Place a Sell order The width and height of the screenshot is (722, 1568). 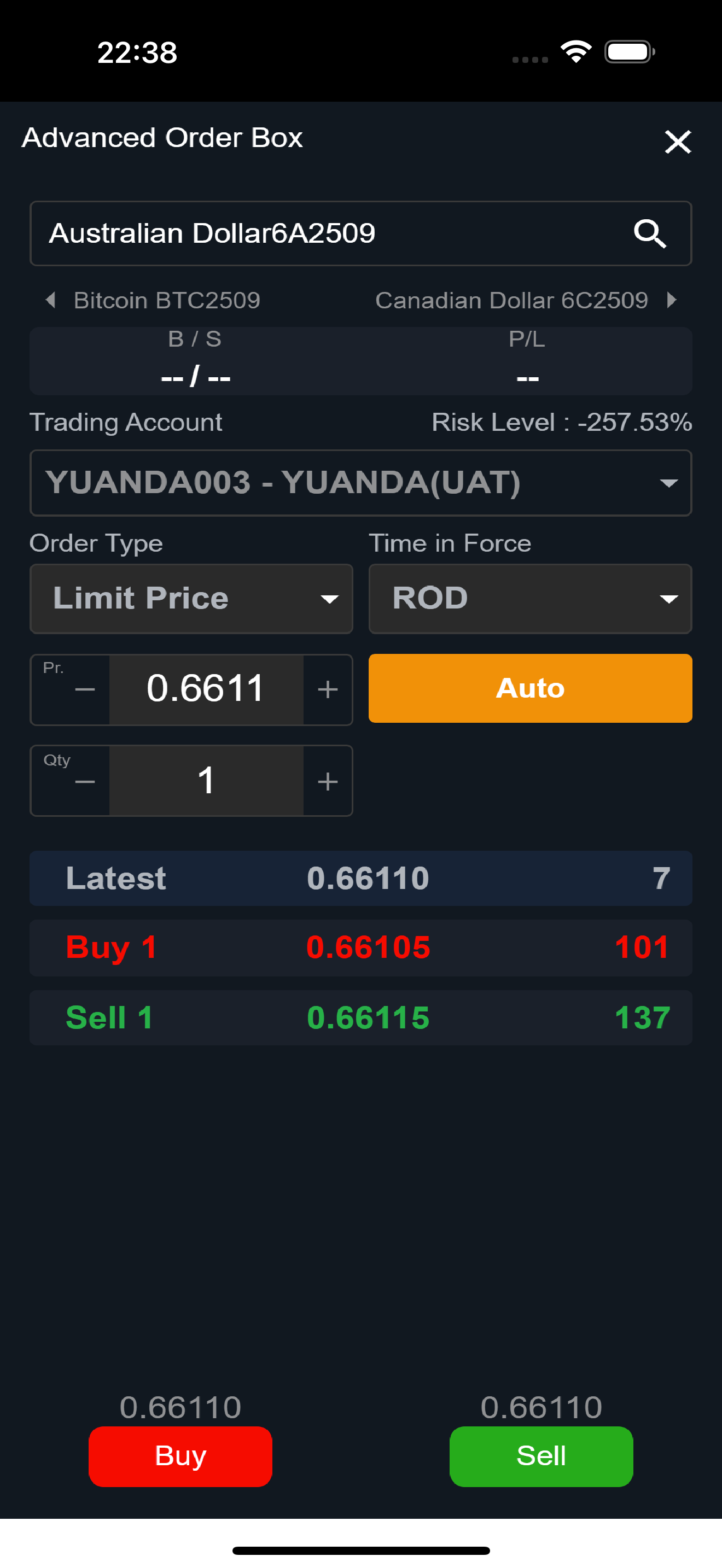tap(541, 1456)
